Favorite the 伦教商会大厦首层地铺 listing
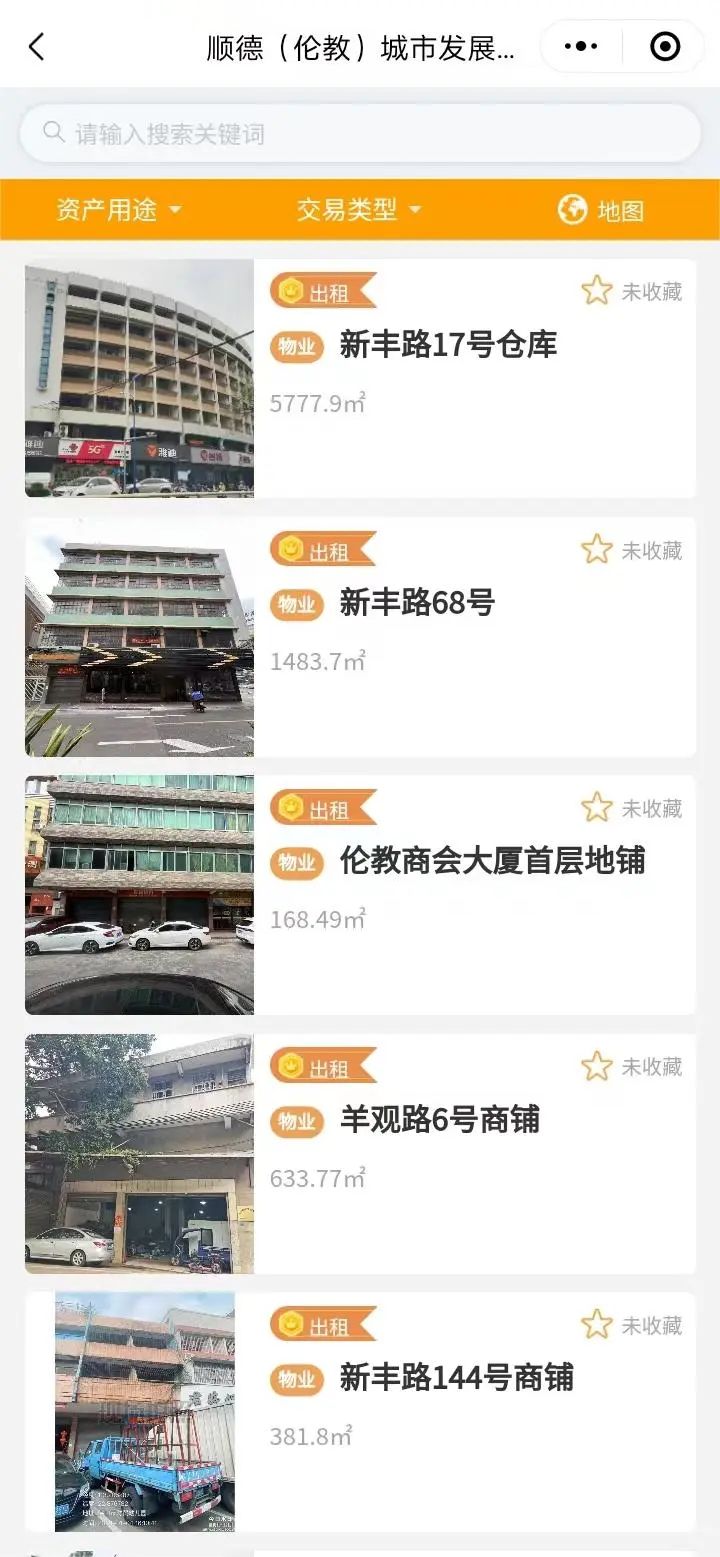Screen dimensions: 720x1557 [632, 807]
